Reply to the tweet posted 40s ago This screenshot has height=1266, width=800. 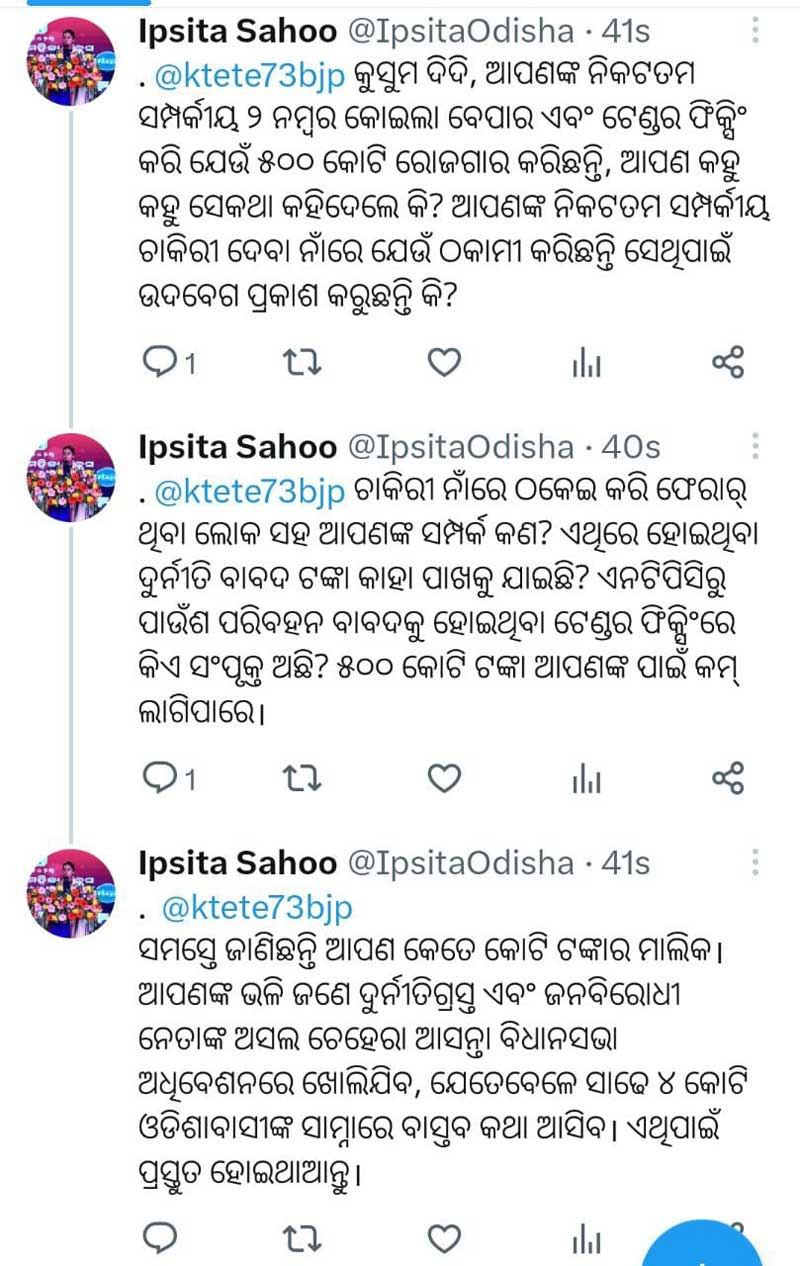(x=161, y=777)
